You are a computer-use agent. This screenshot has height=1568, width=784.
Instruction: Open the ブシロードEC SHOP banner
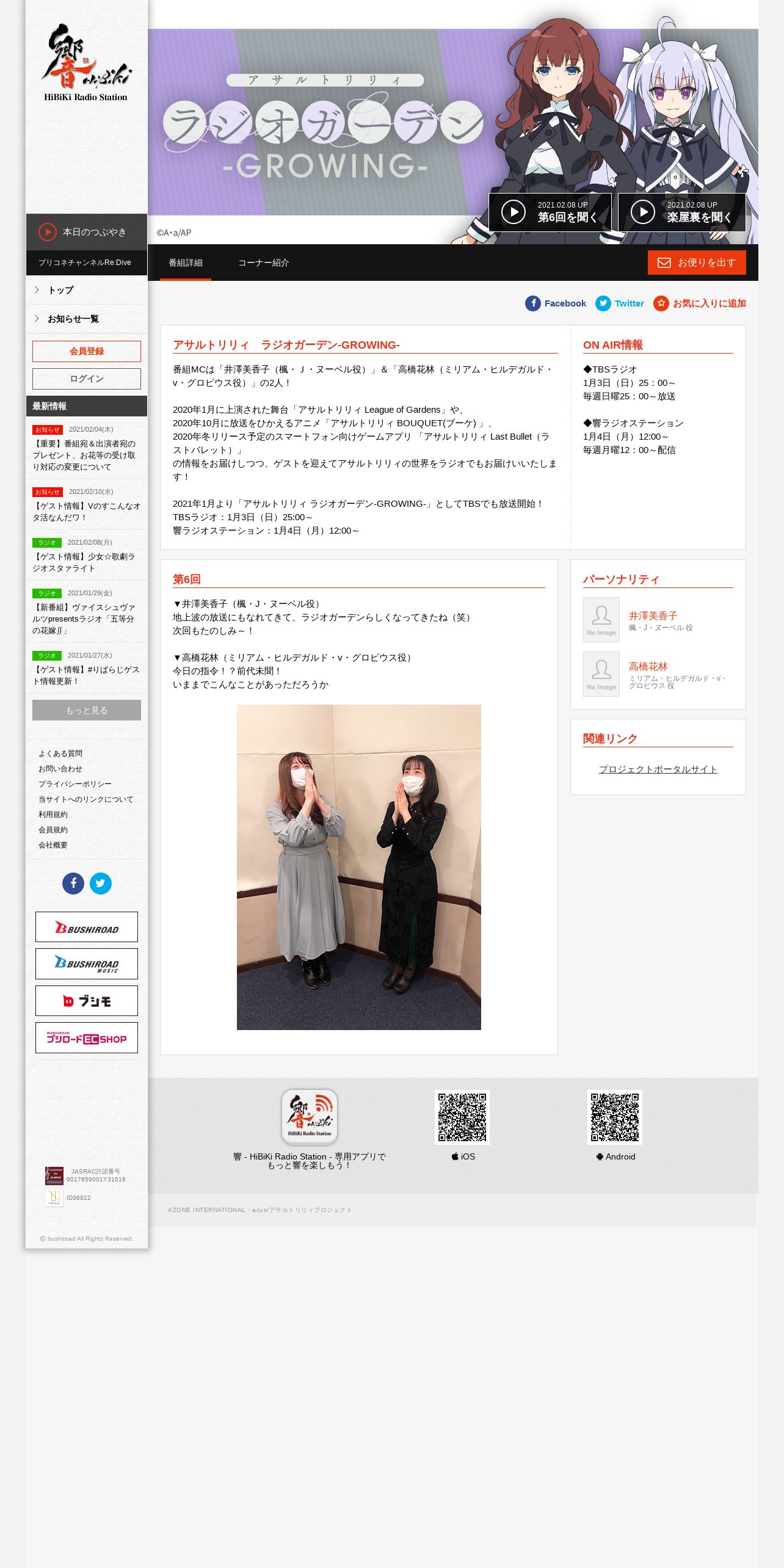(x=87, y=1037)
